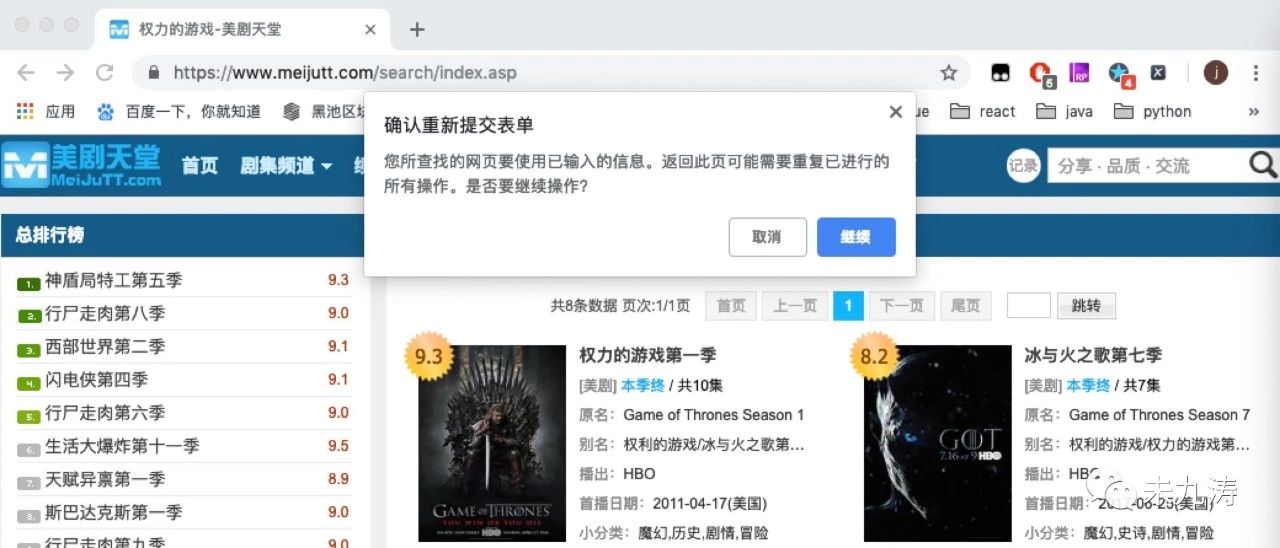Open the python bookmarks folder

pyautogui.click(x=1153, y=112)
